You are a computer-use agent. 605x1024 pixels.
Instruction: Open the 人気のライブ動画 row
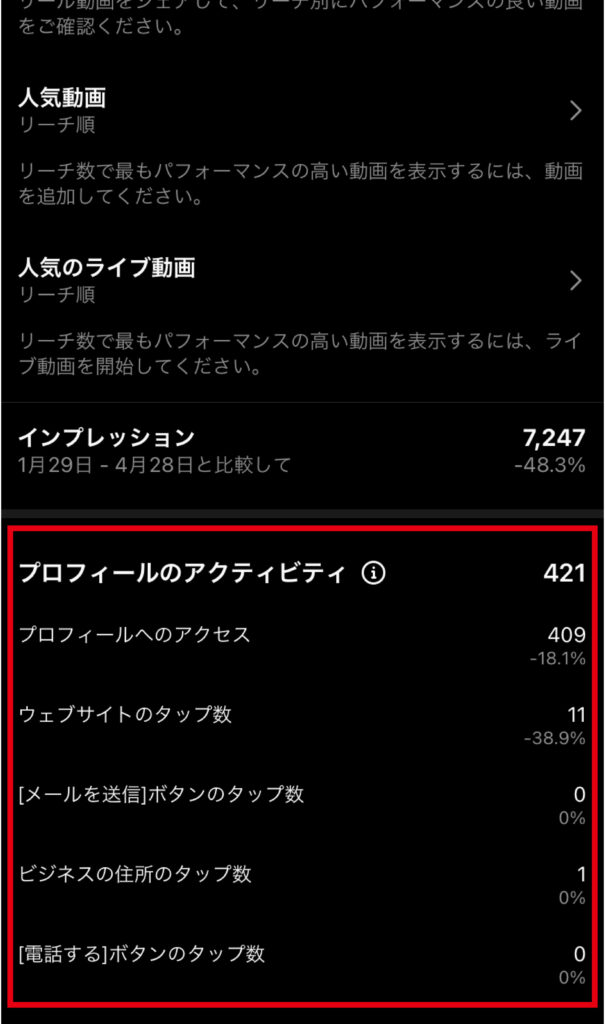click(x=300, y=280)
